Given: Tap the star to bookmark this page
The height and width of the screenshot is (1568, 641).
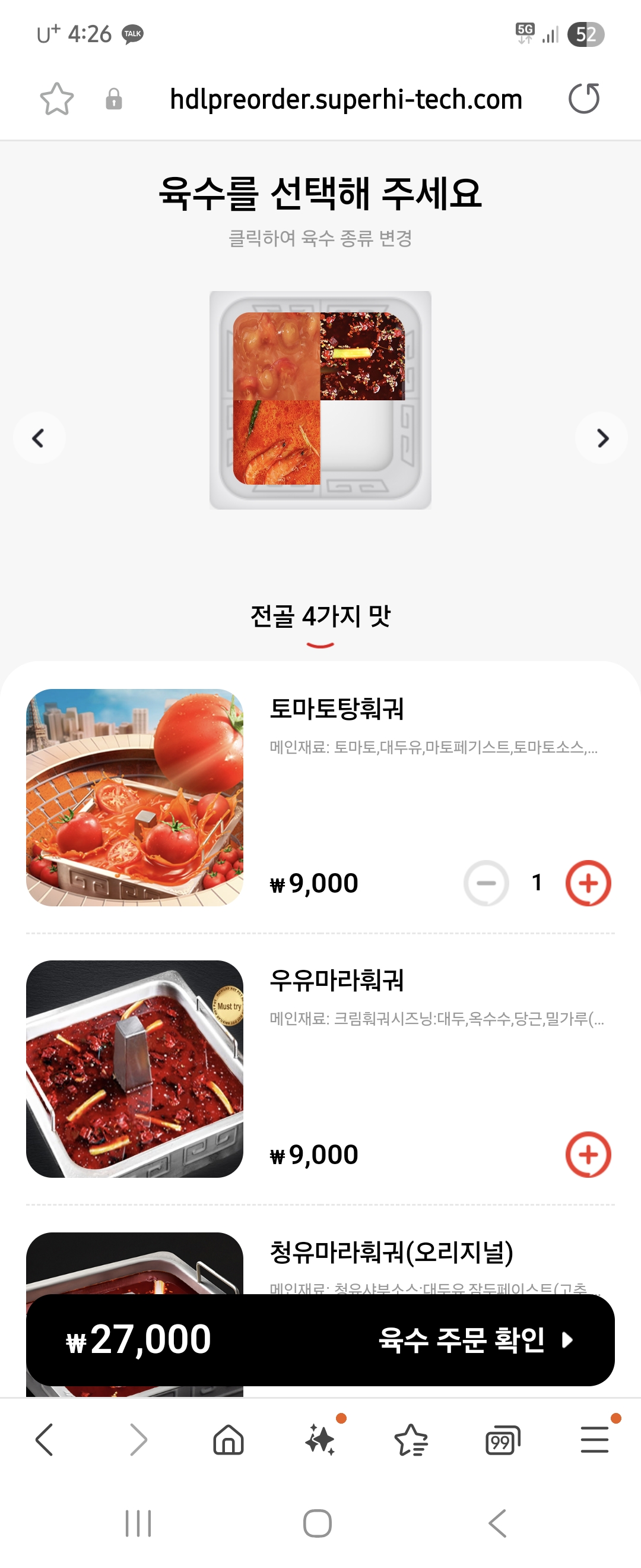Looking at the screenshot, I should (x=55, y=99).
